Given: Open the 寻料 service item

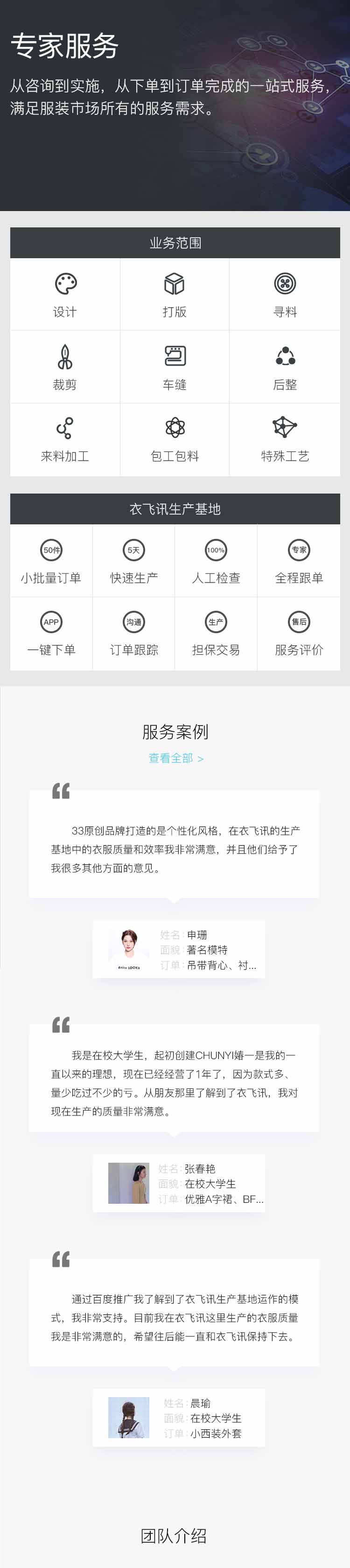Looking at the screenshot, I should (285, 295).
